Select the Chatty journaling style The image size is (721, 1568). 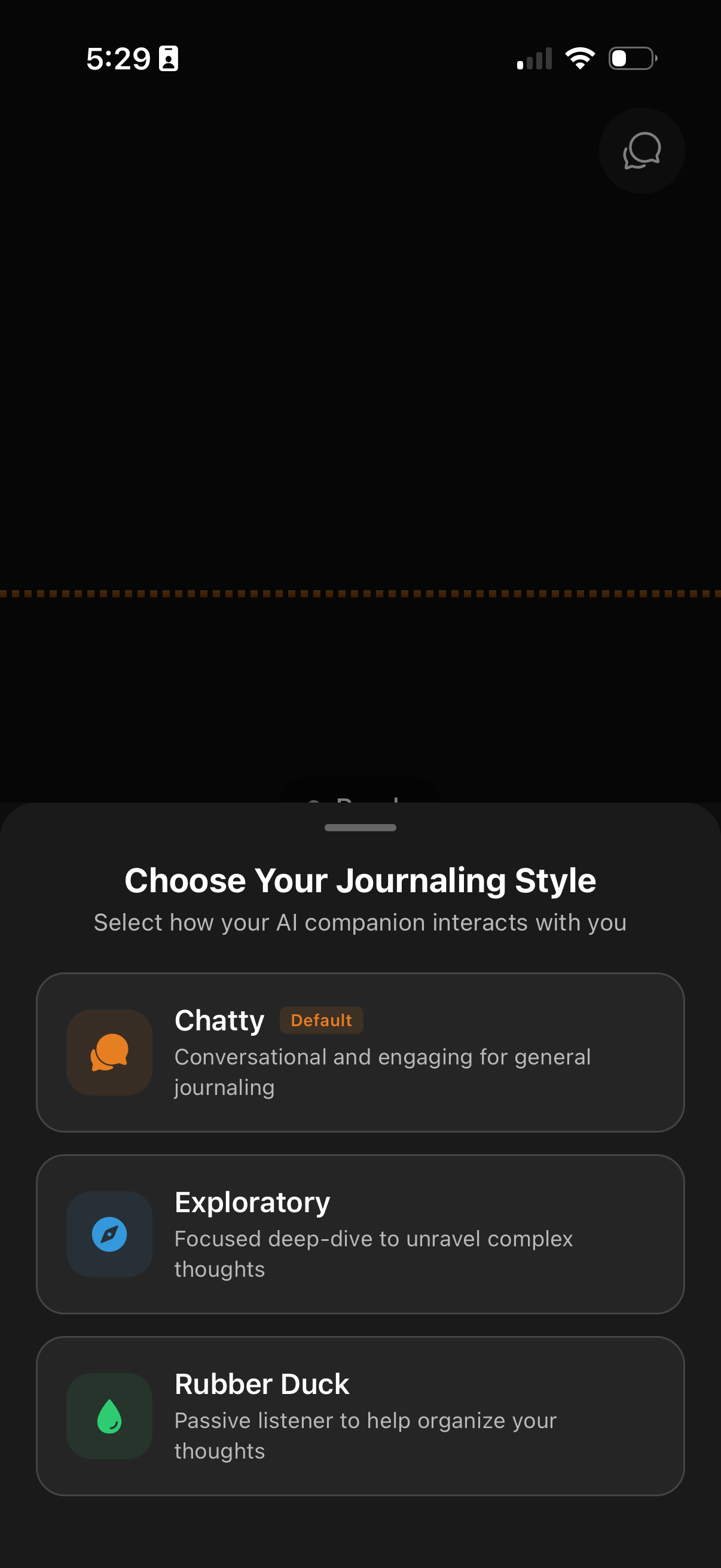[360, 1052]
